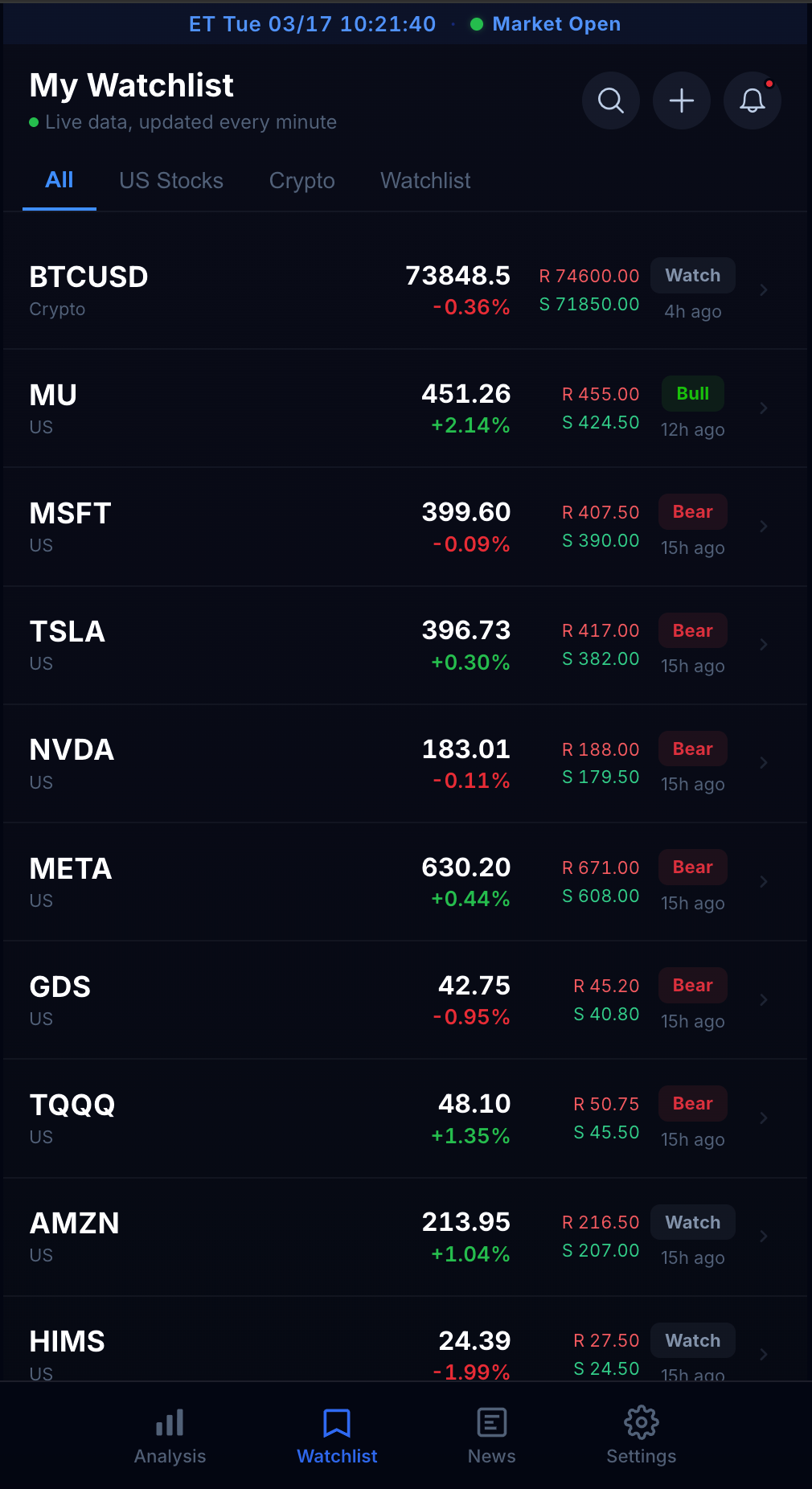The image size is (812, 1489).
Task: Switch to the US Stocks tab
Action: tap(171, 180)
